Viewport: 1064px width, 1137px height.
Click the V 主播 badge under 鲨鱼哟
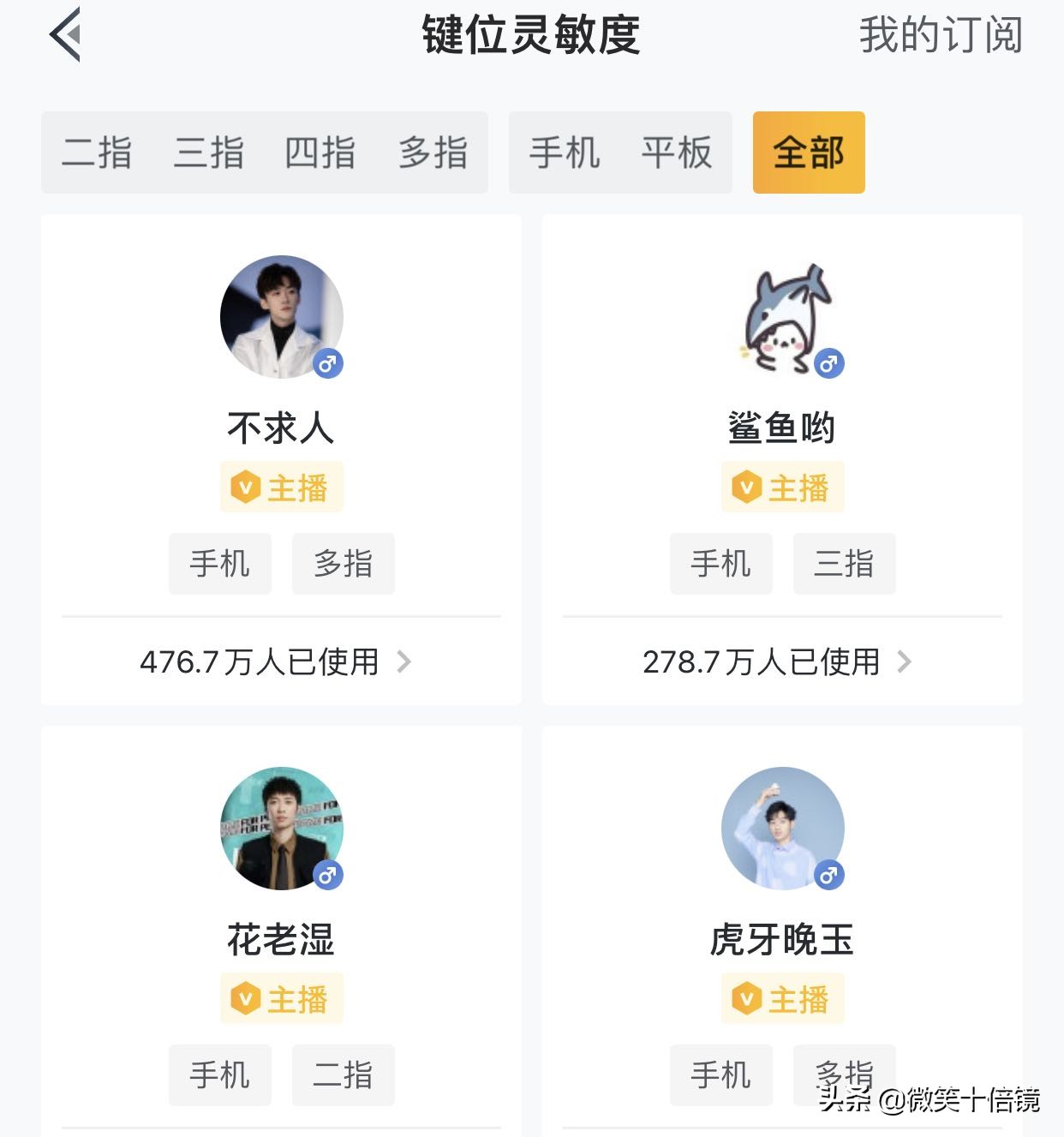(781, 486)
